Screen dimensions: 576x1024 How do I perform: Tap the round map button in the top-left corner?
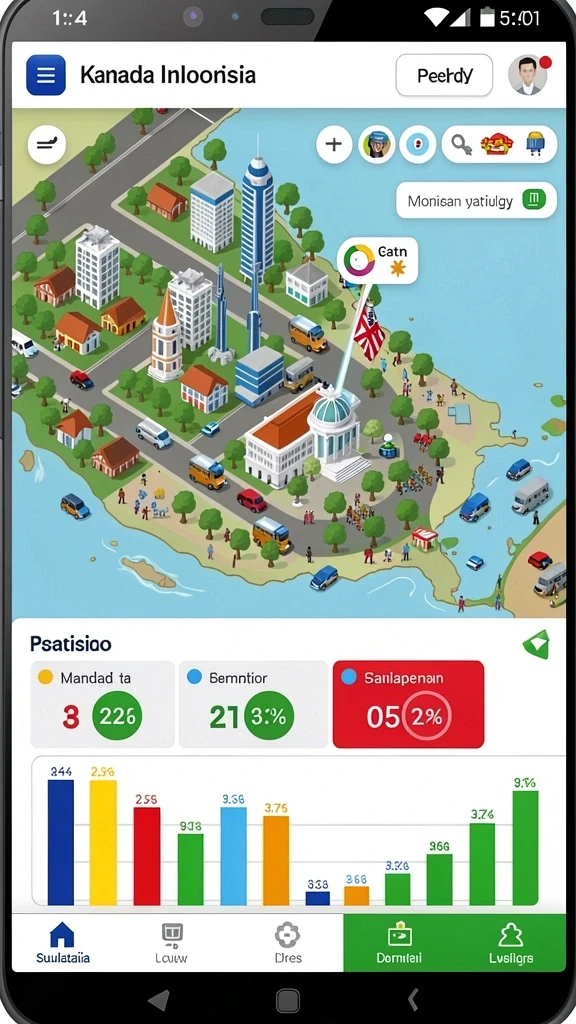(x=47, y=145)
